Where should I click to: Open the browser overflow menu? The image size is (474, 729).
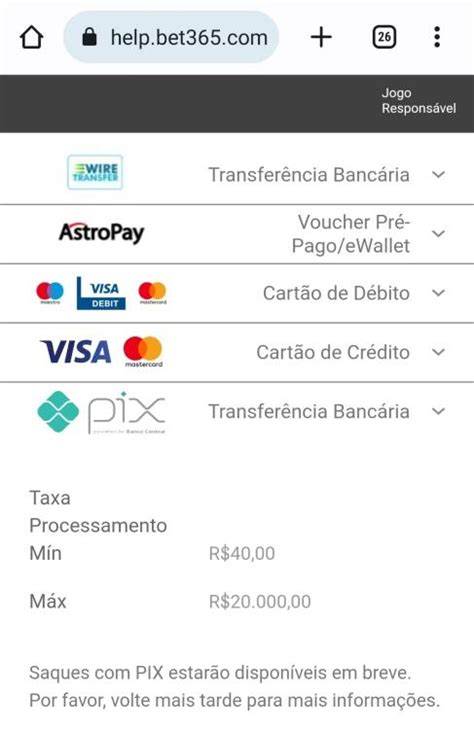(437, 37)
